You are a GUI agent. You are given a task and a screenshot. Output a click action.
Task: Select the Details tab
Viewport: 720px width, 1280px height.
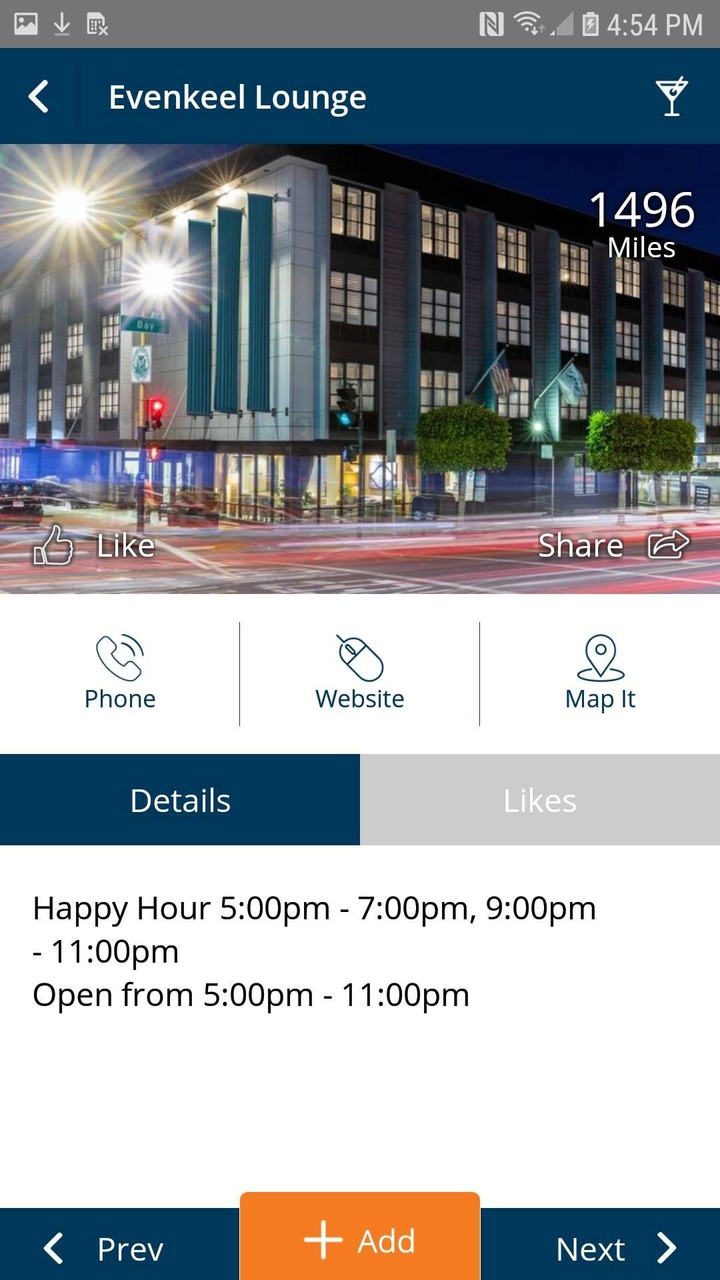(x=180, y=800)
